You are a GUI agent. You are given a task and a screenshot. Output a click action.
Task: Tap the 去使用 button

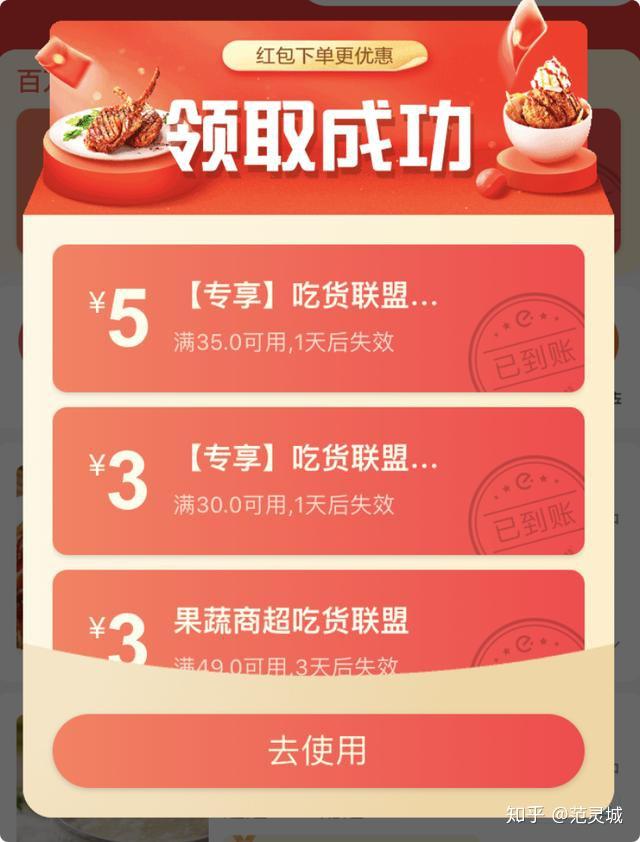(x=318, y=750)
